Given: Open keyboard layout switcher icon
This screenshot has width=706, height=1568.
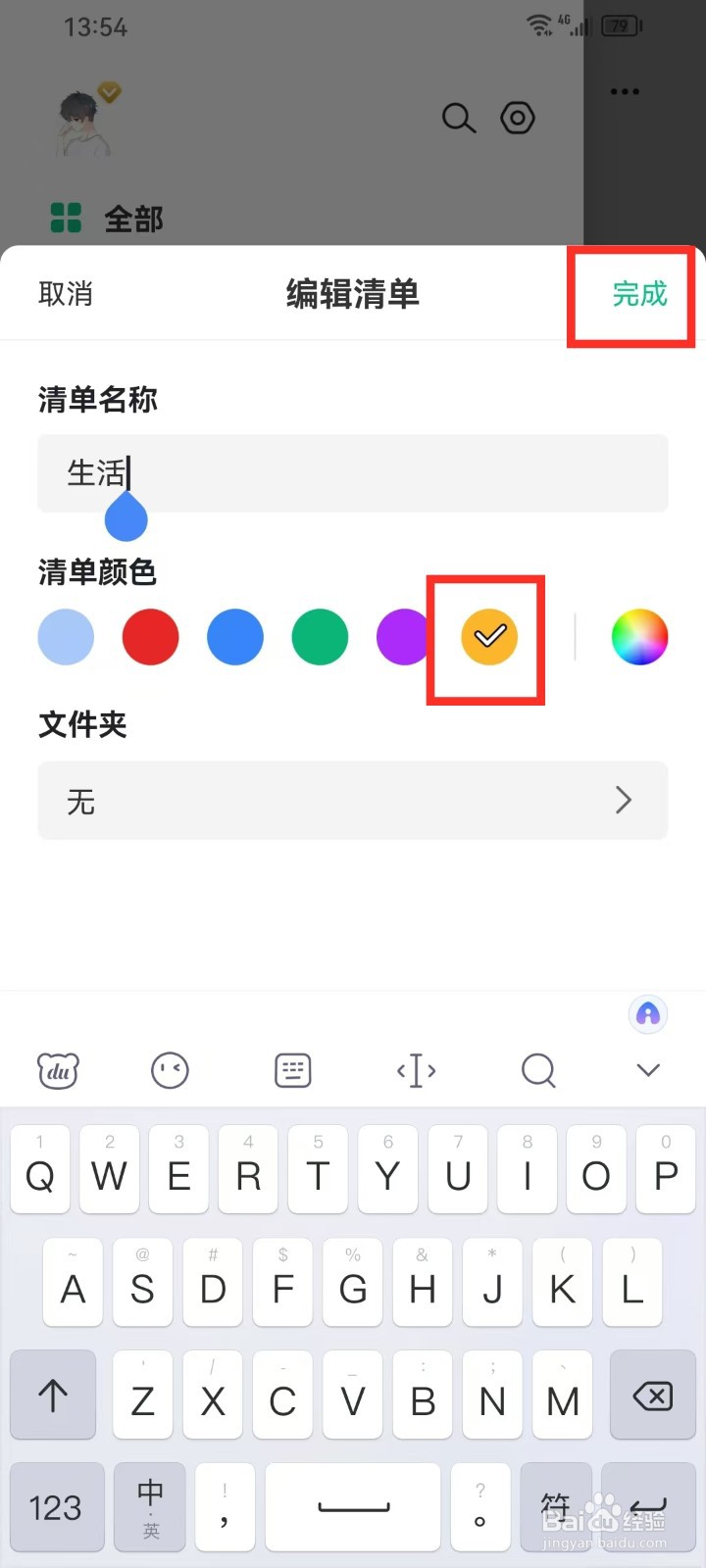Looking at the screenshot, I should pyautogui.click(x=291, y=1070).
